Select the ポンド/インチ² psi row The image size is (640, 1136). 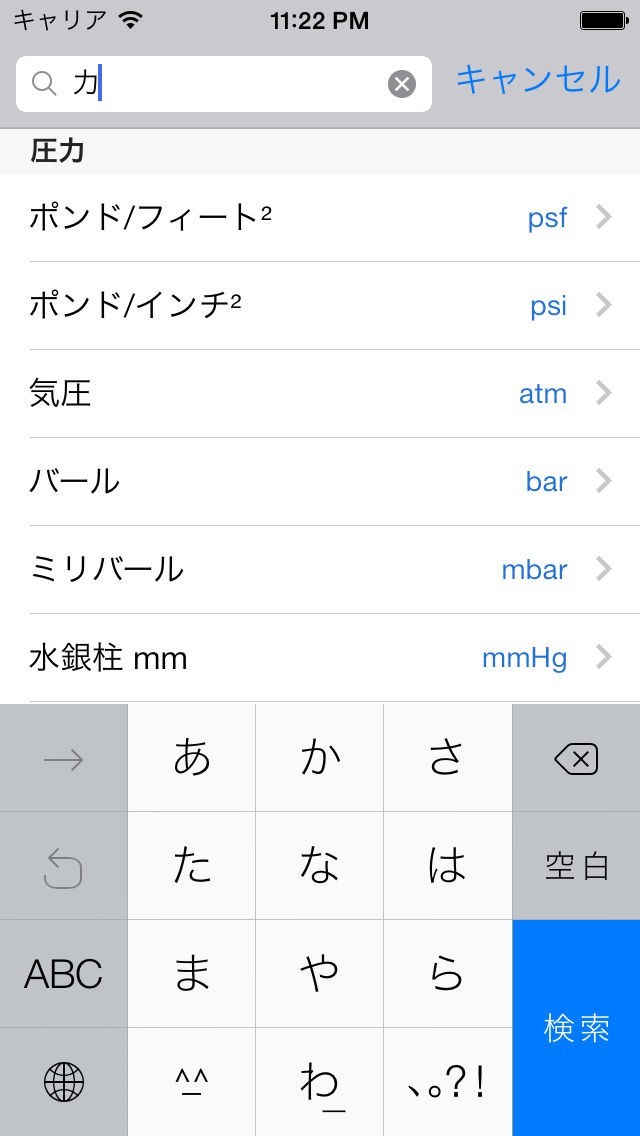click(x=320, y=306)
